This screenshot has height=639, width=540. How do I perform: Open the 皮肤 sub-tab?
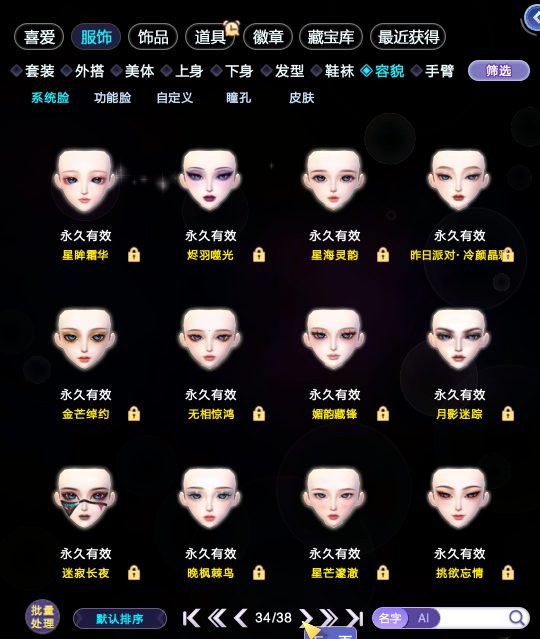coord(301,98)
